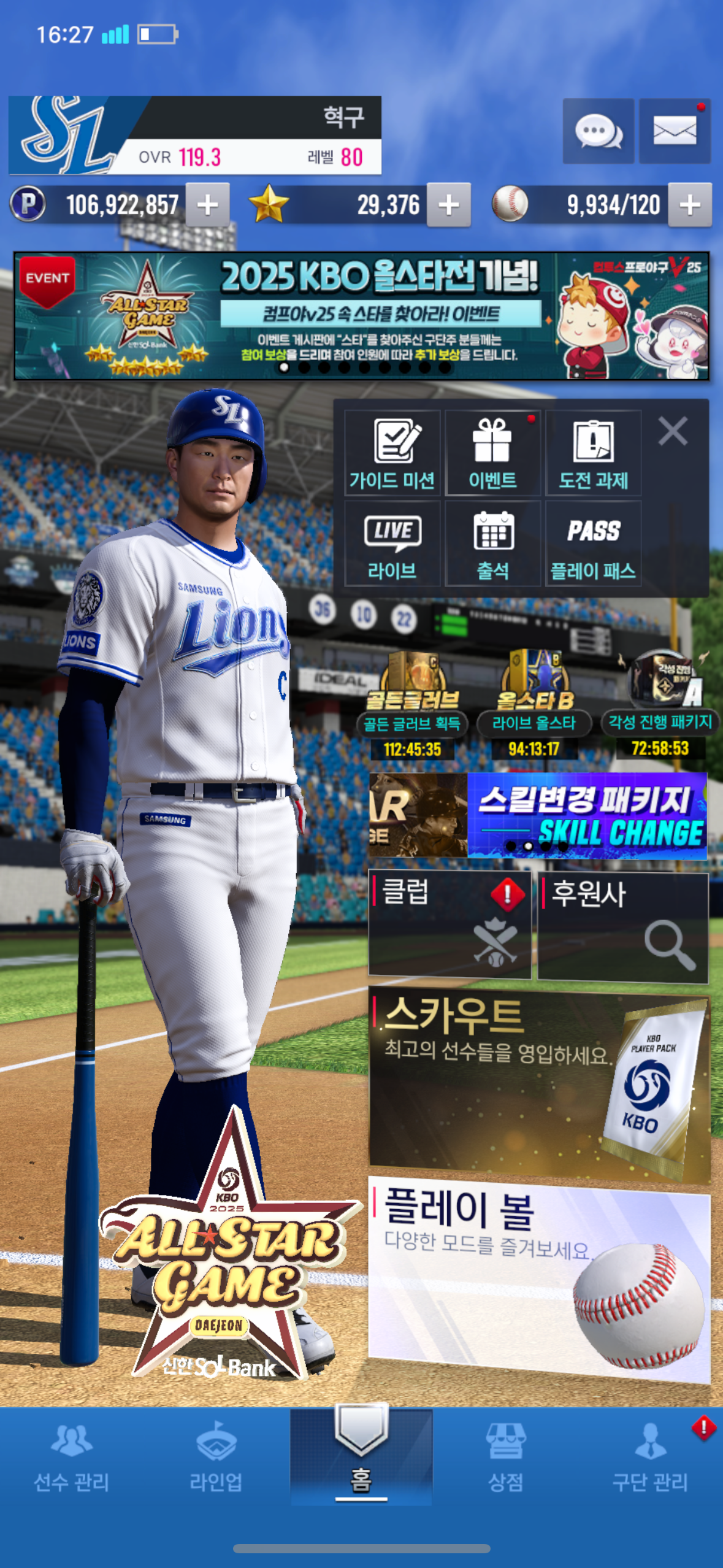Viewport: 723px width, 1568px height.
Task: Open the 라이브 LIVE menu
Action: click(x=392, y=544)
